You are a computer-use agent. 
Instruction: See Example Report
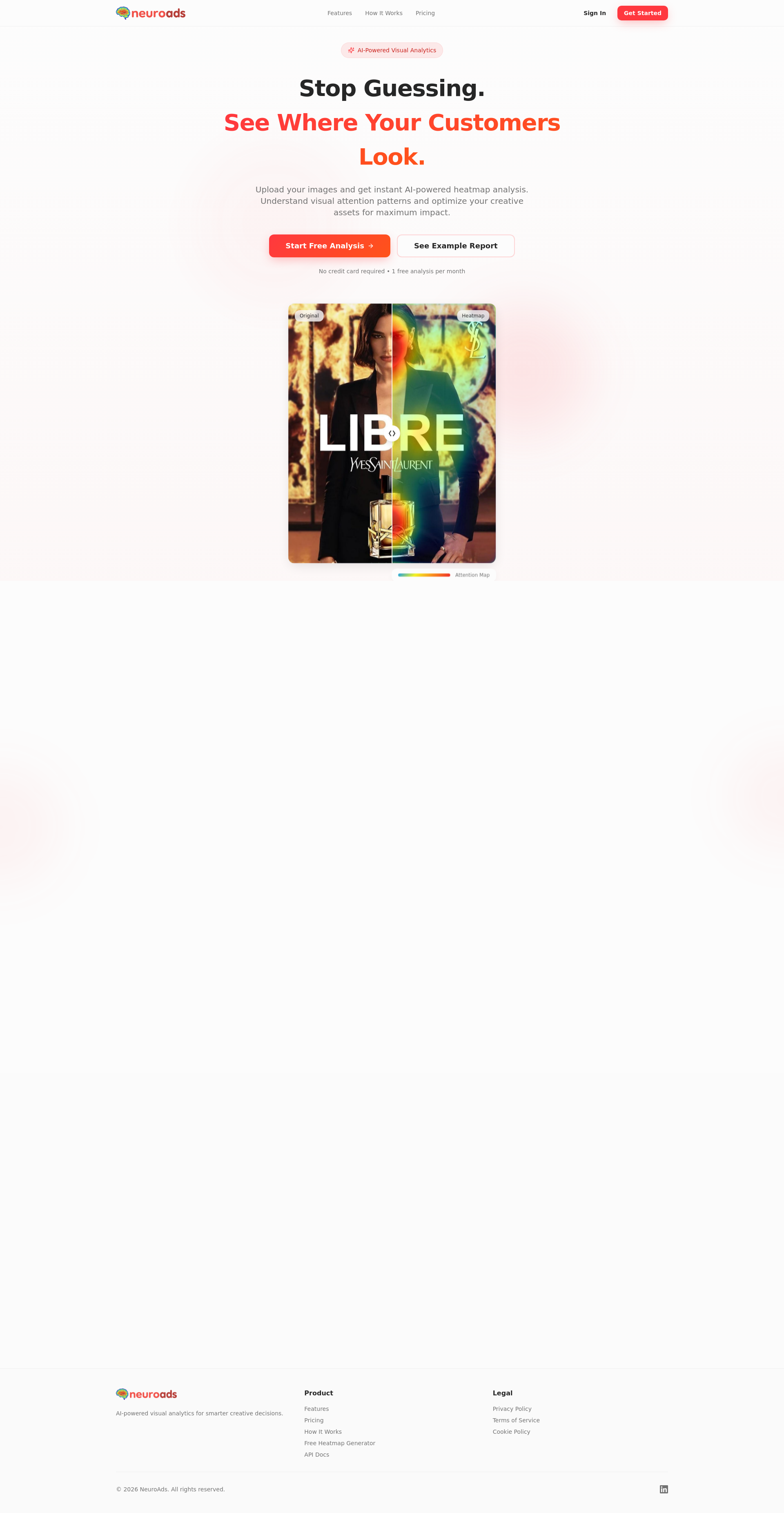455,245
